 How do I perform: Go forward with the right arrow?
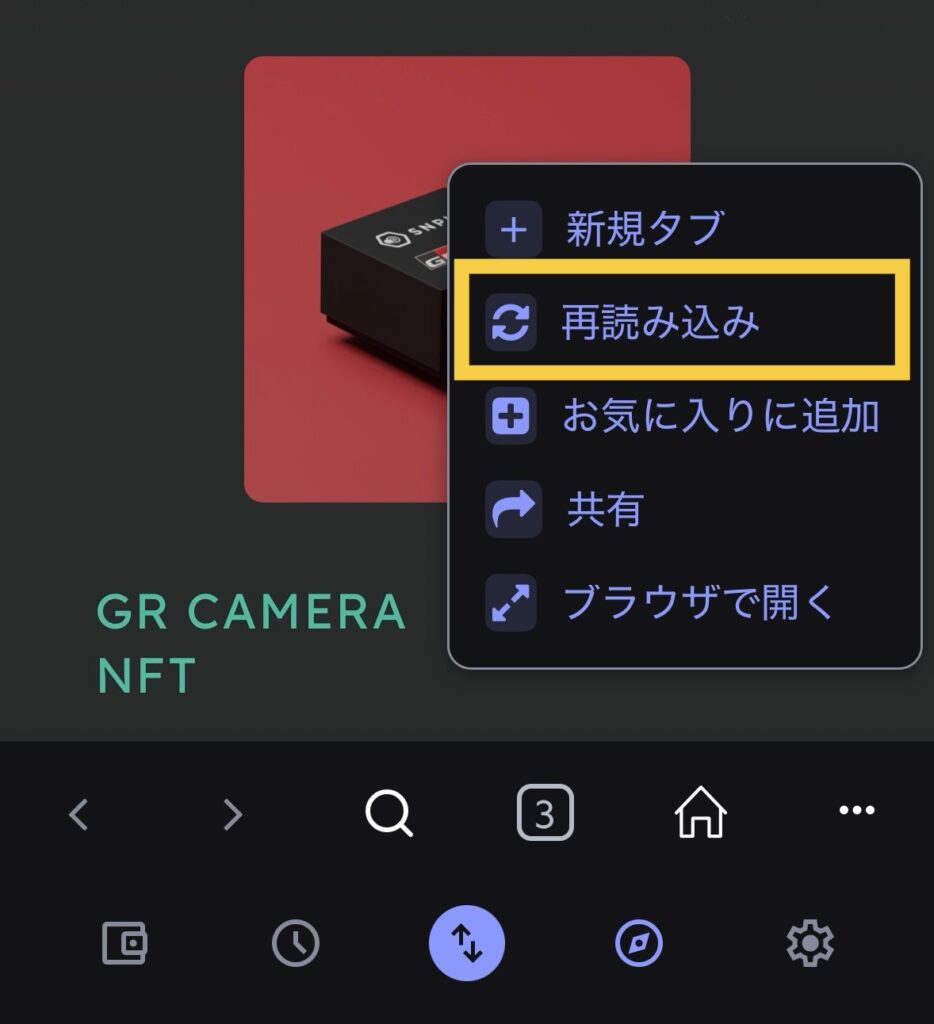tap(233, 815)
